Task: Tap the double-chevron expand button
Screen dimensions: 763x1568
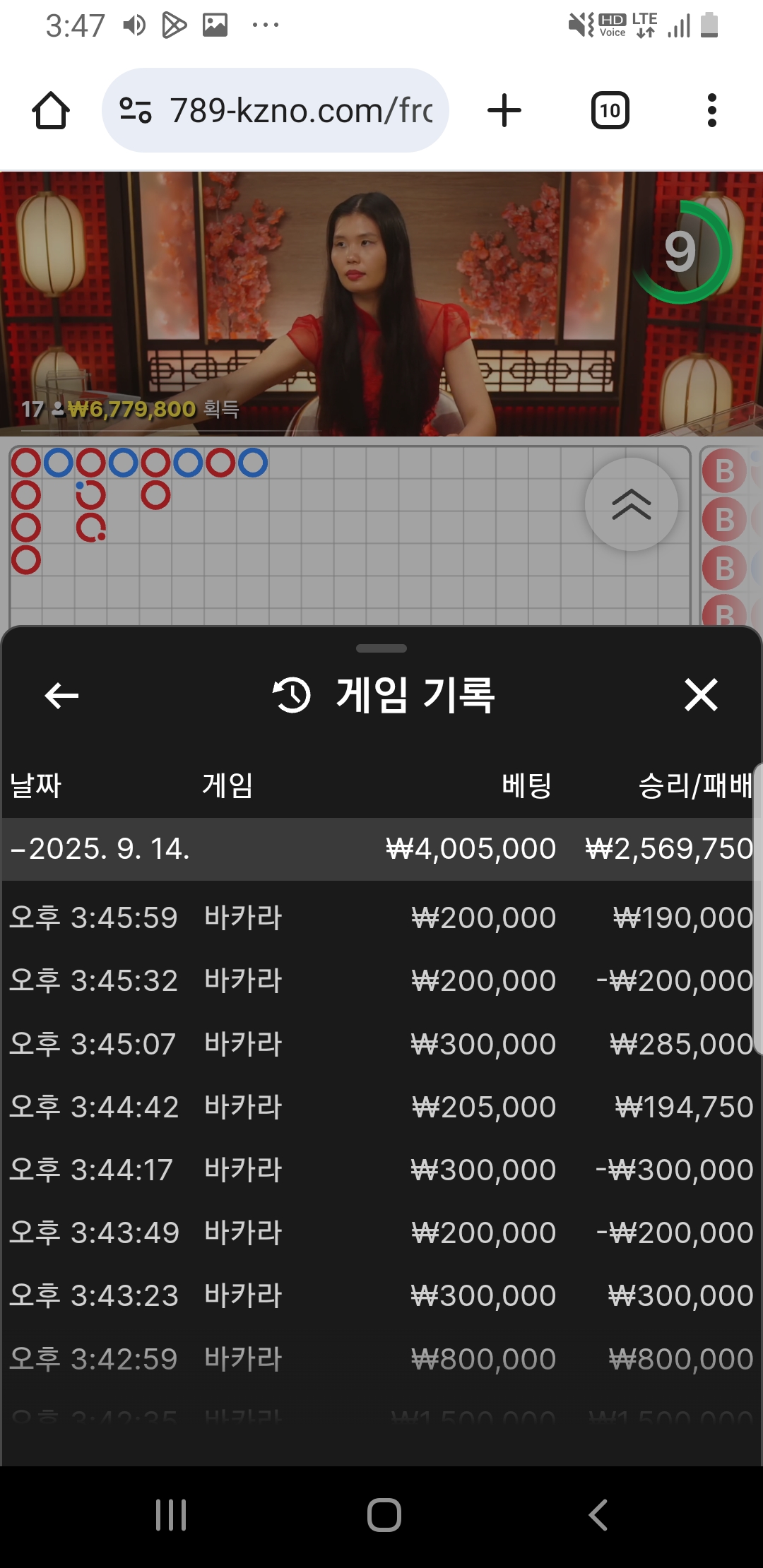Action: pyautogui.click(x=631, y=504)
